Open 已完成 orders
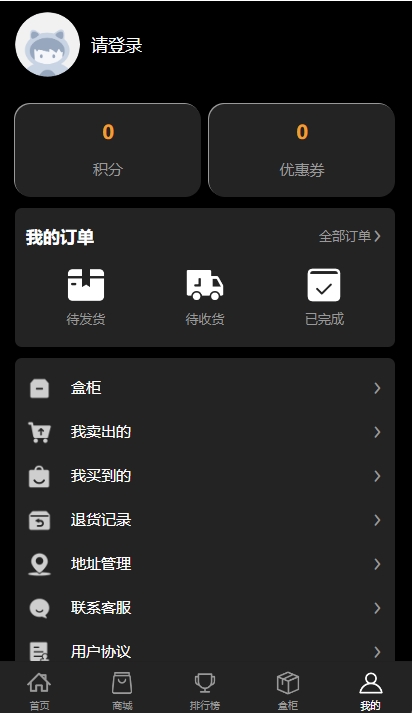The width and height of the screenshot is (412, 713). click(324, 297)
